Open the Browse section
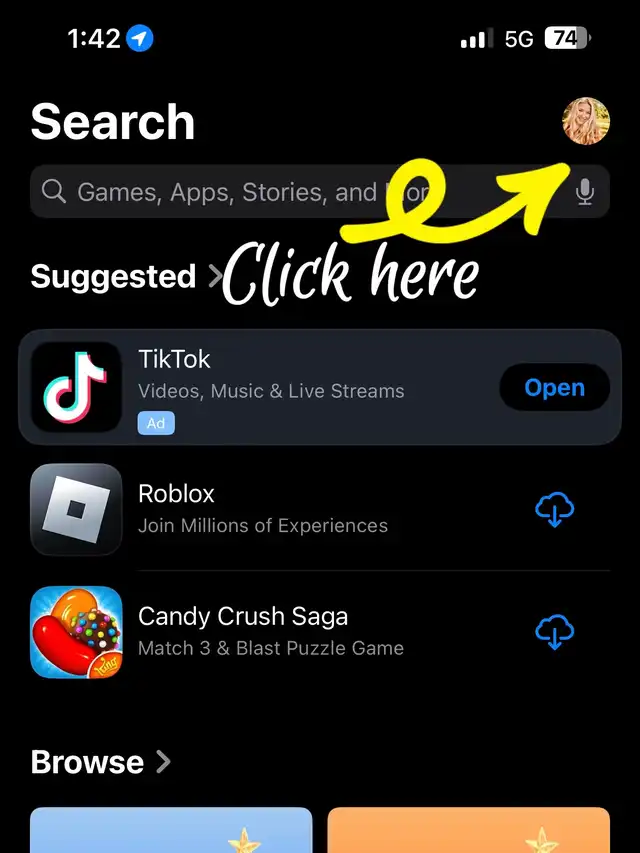Image resolution: width=640 pixels, height=853 pixels. (x=100, y=762)
